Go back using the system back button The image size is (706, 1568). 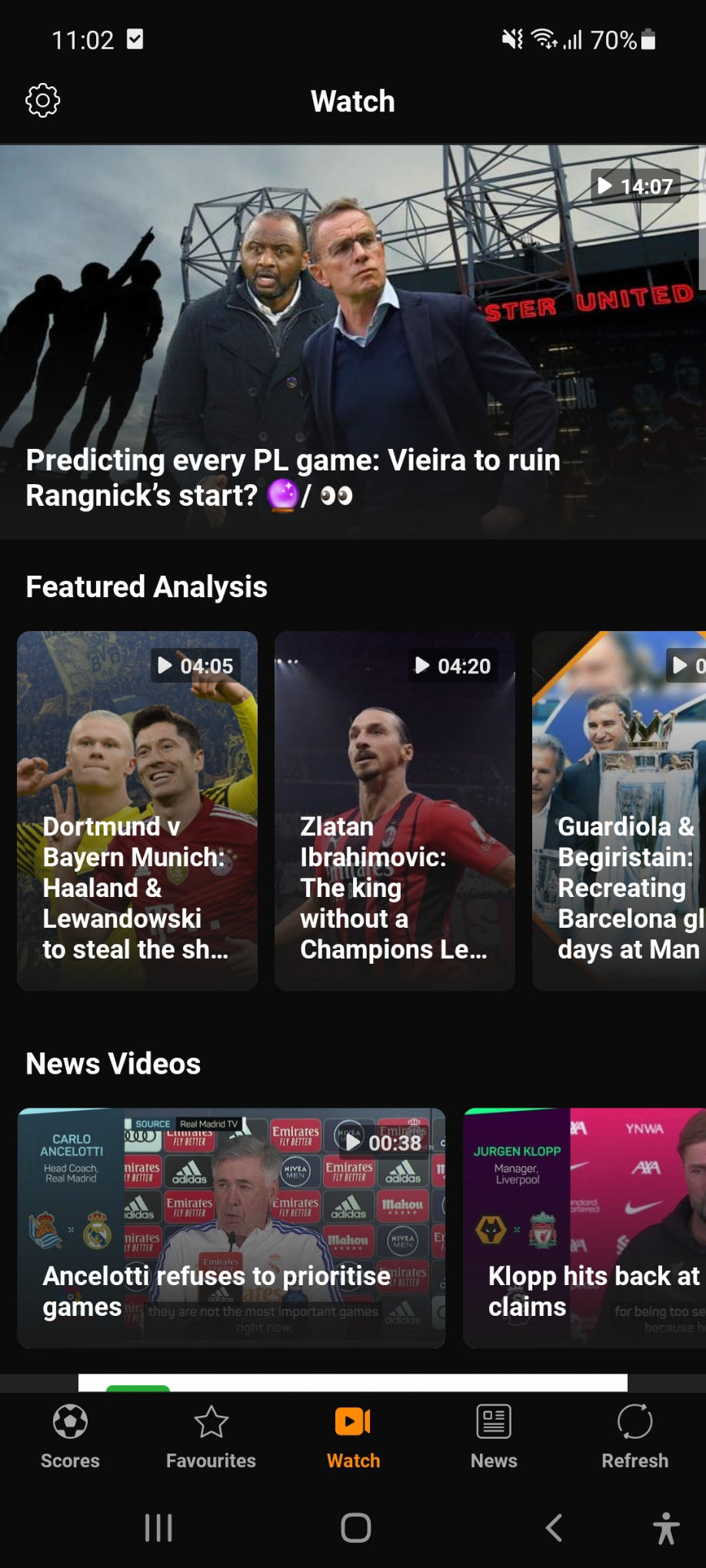(x=554, y=1527)
